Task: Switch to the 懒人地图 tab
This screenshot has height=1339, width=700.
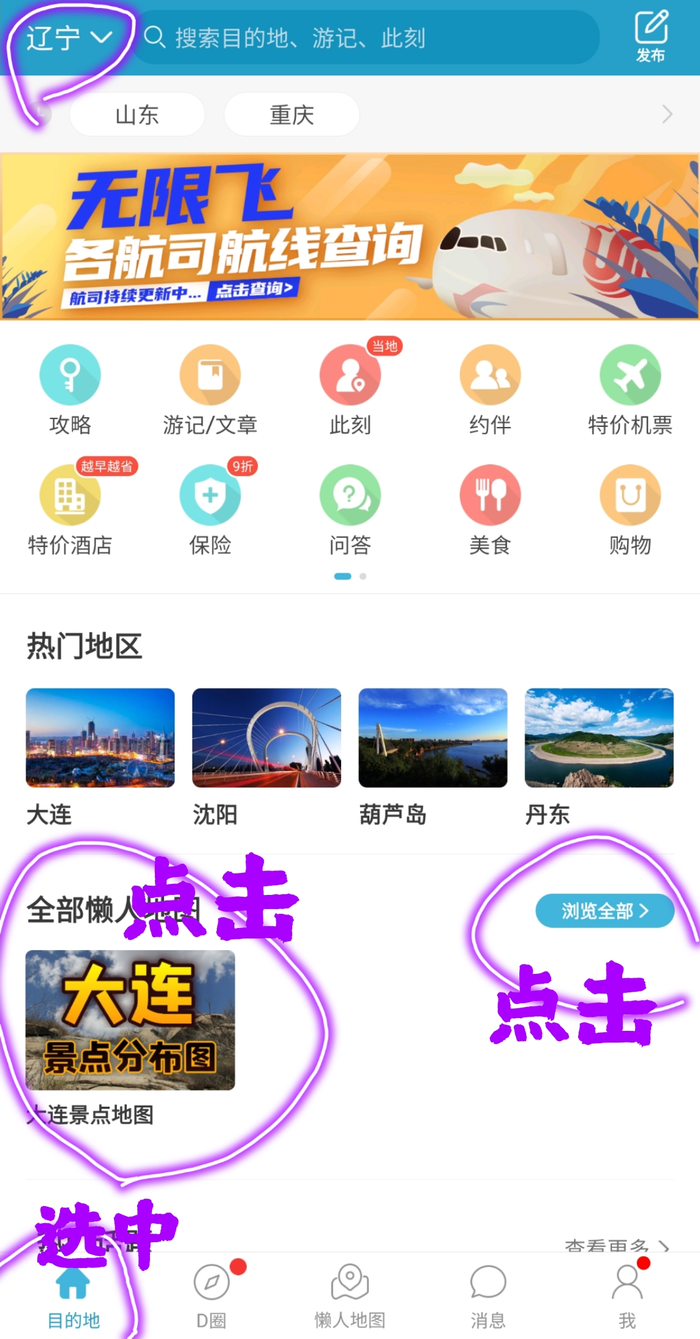Action: click(350, 1295)
